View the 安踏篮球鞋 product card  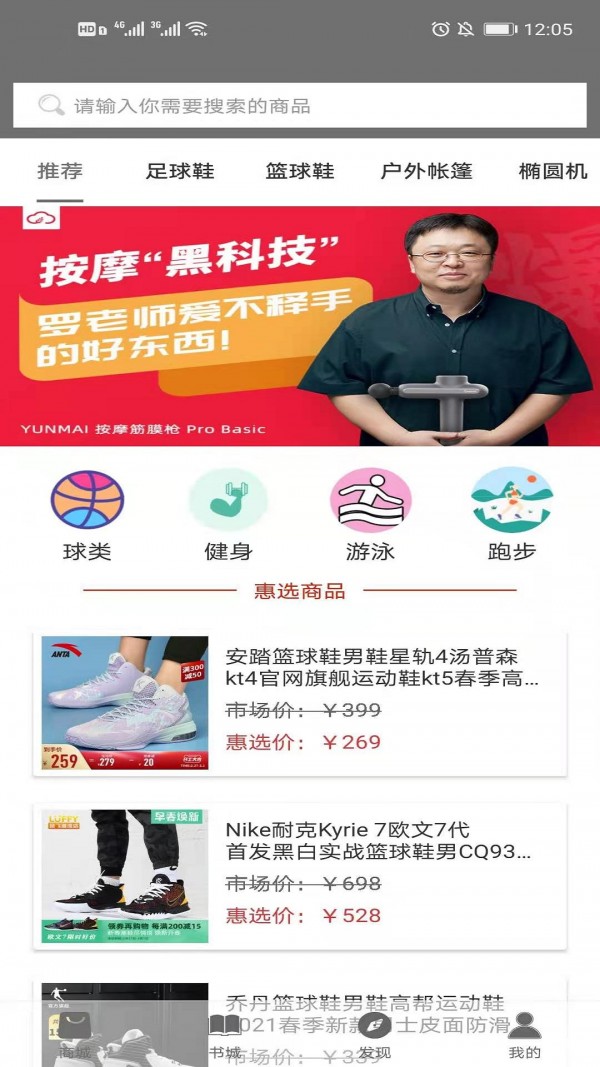[x=300, y=703]
